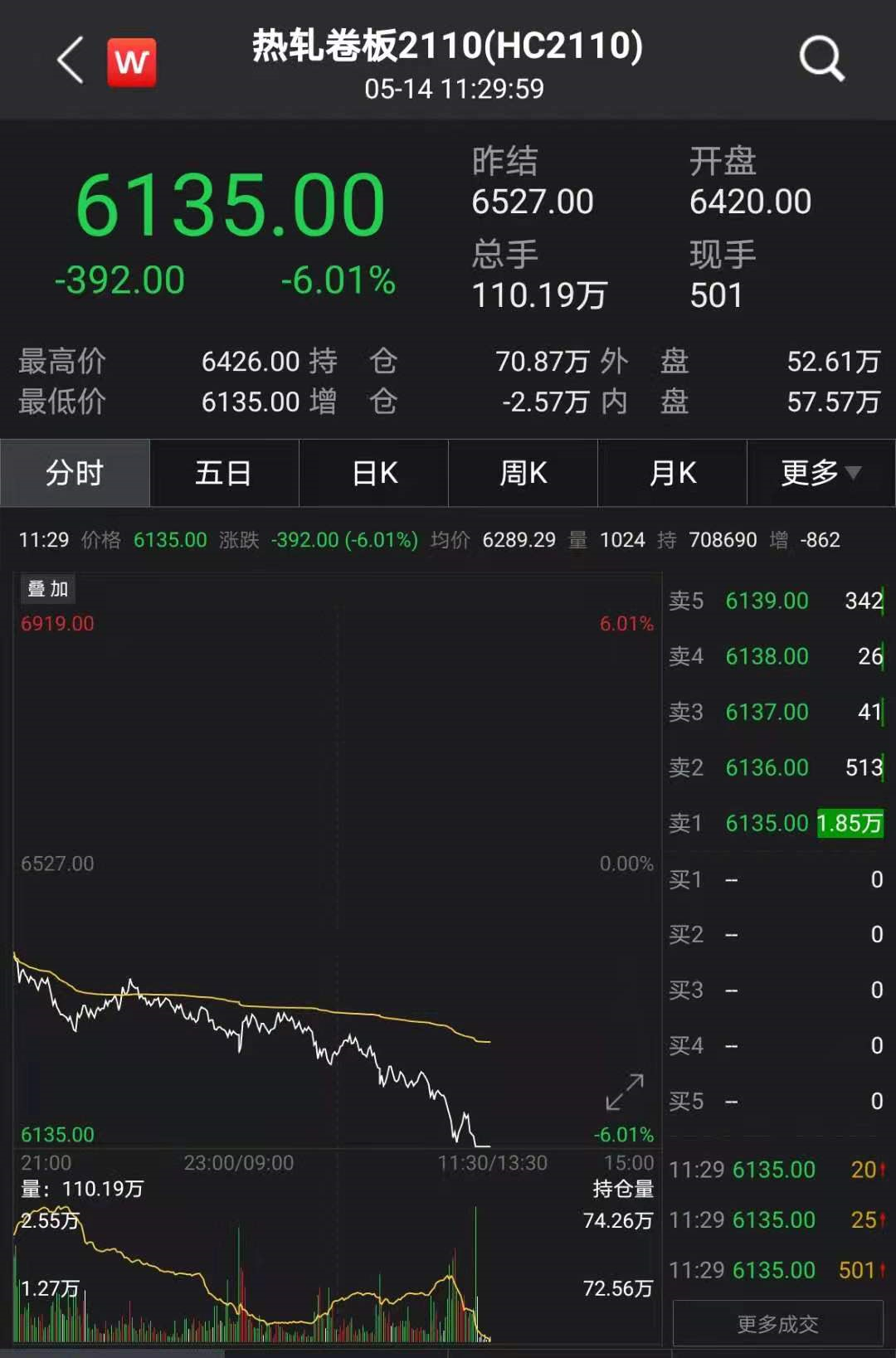Open 更多成交 for more trades

tap(777, 1324)
